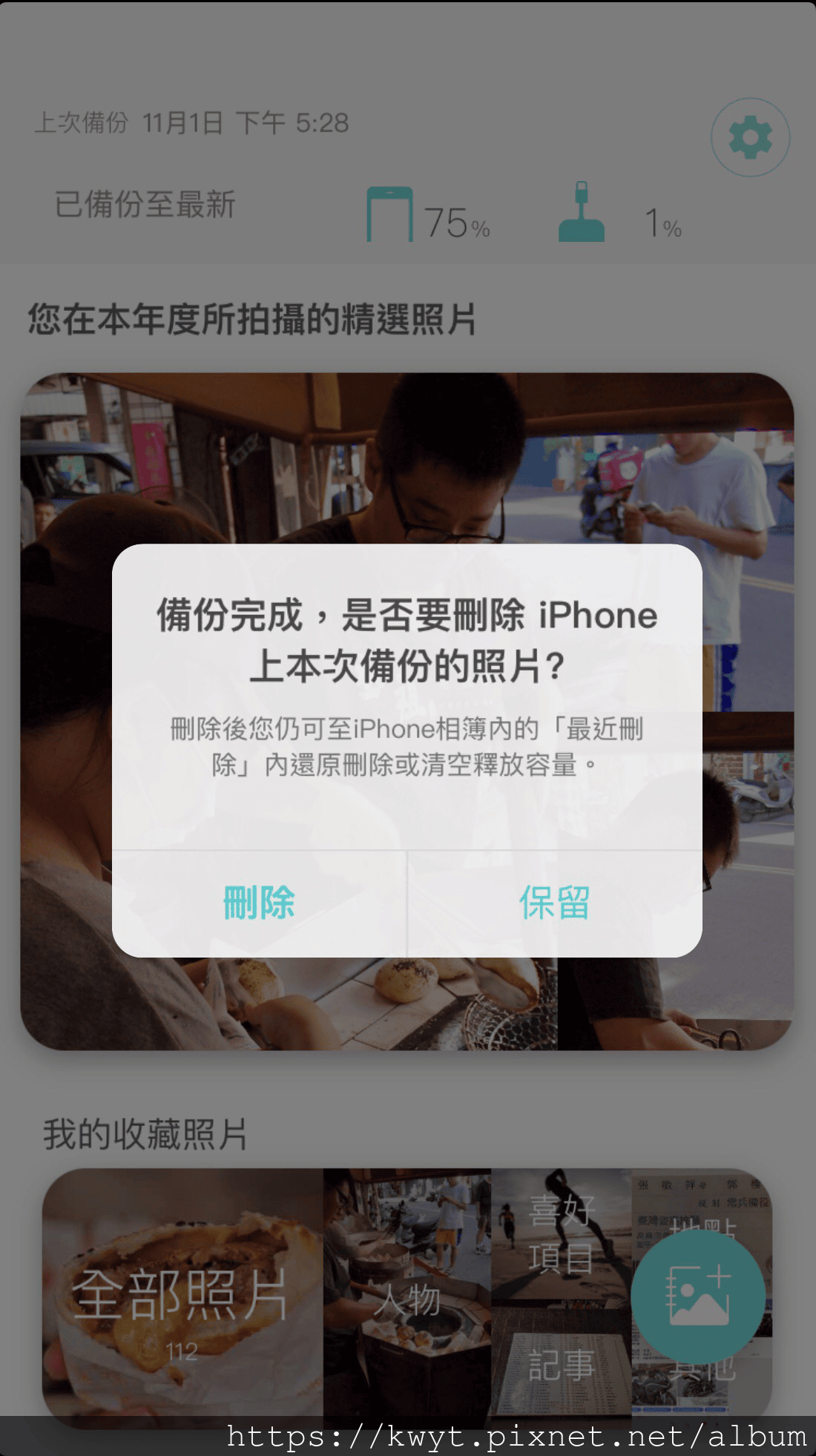
Task: Open 人物 album
Action: [x=407, y=1298]
